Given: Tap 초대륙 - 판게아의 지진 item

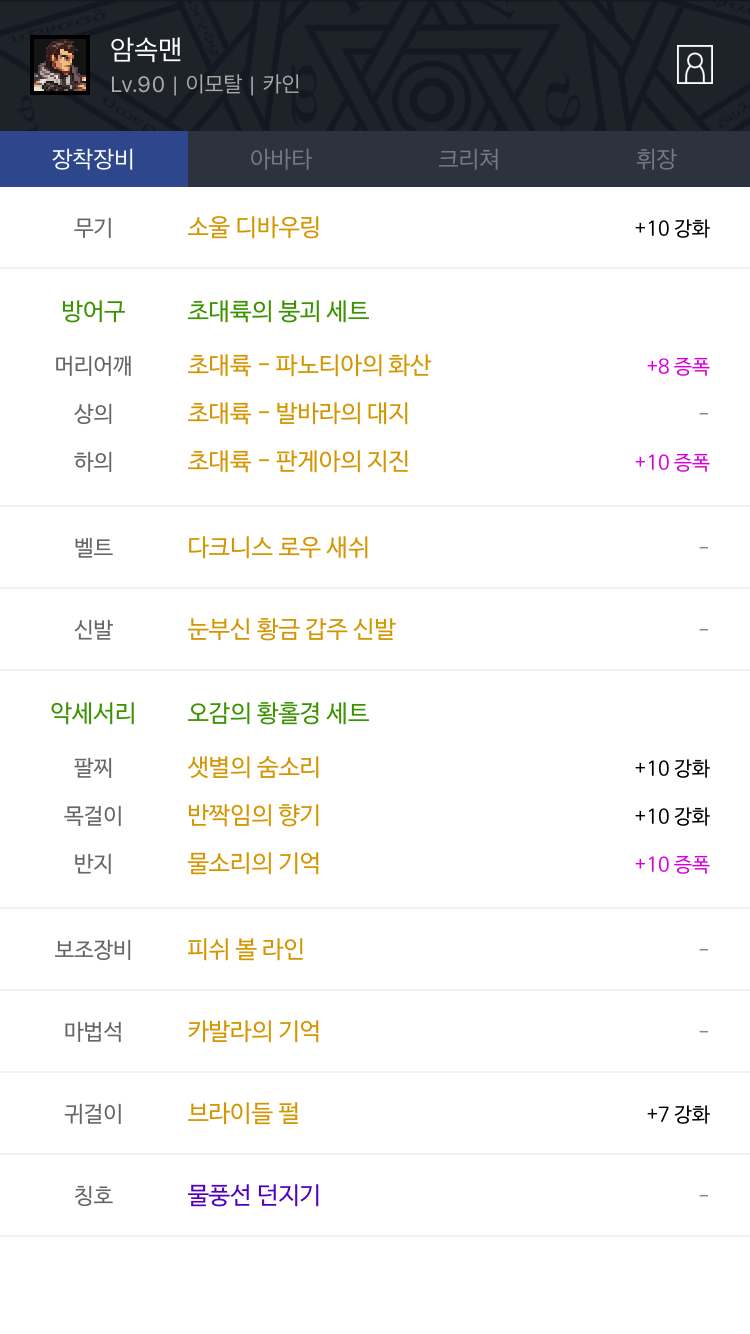Looking at the screenshot, I should coord(298,461).
